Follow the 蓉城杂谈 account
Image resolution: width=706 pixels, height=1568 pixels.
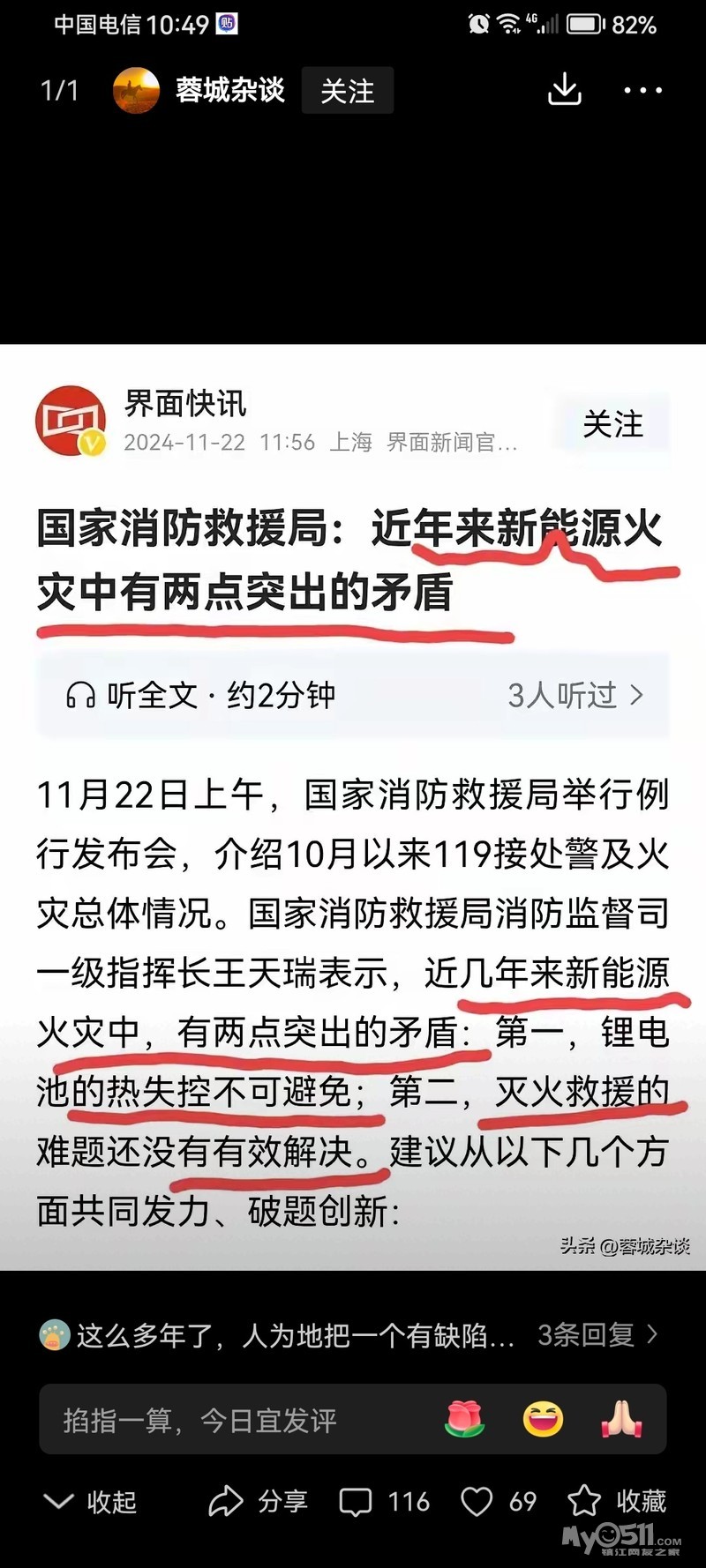pyautogui.click(x=347, y=91)
